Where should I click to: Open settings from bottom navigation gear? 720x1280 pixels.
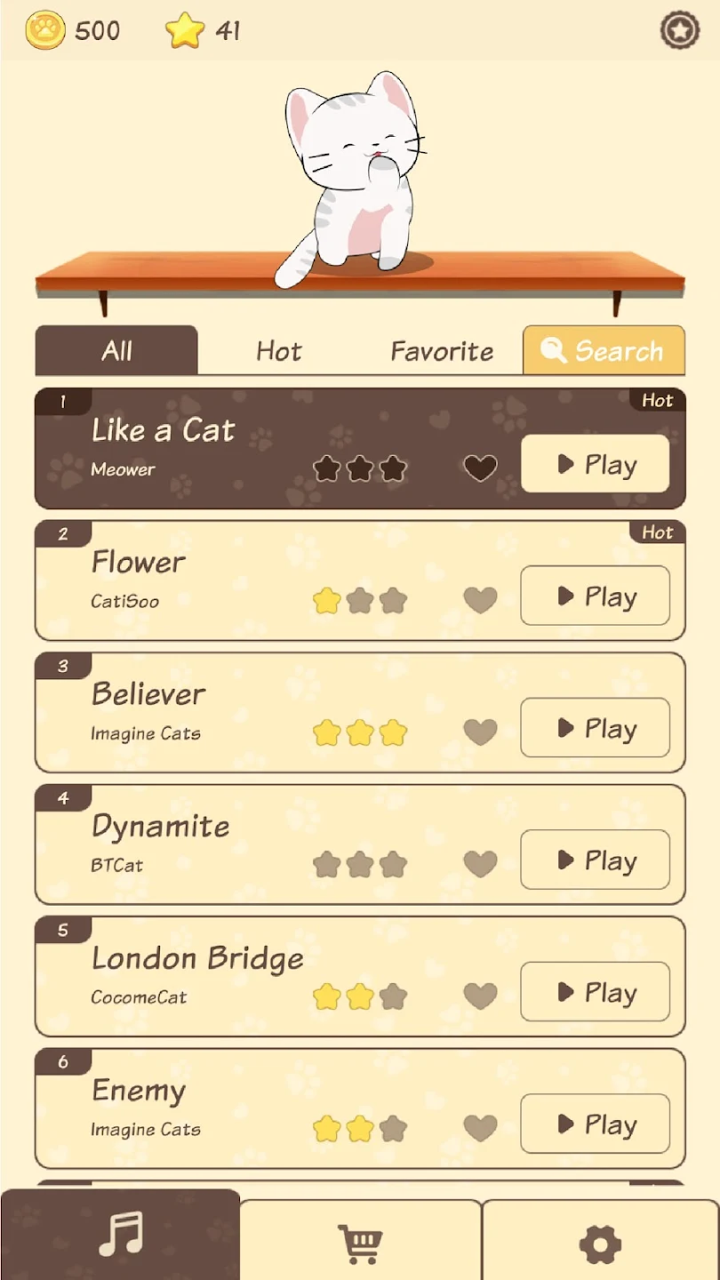tap(598, 1240)
